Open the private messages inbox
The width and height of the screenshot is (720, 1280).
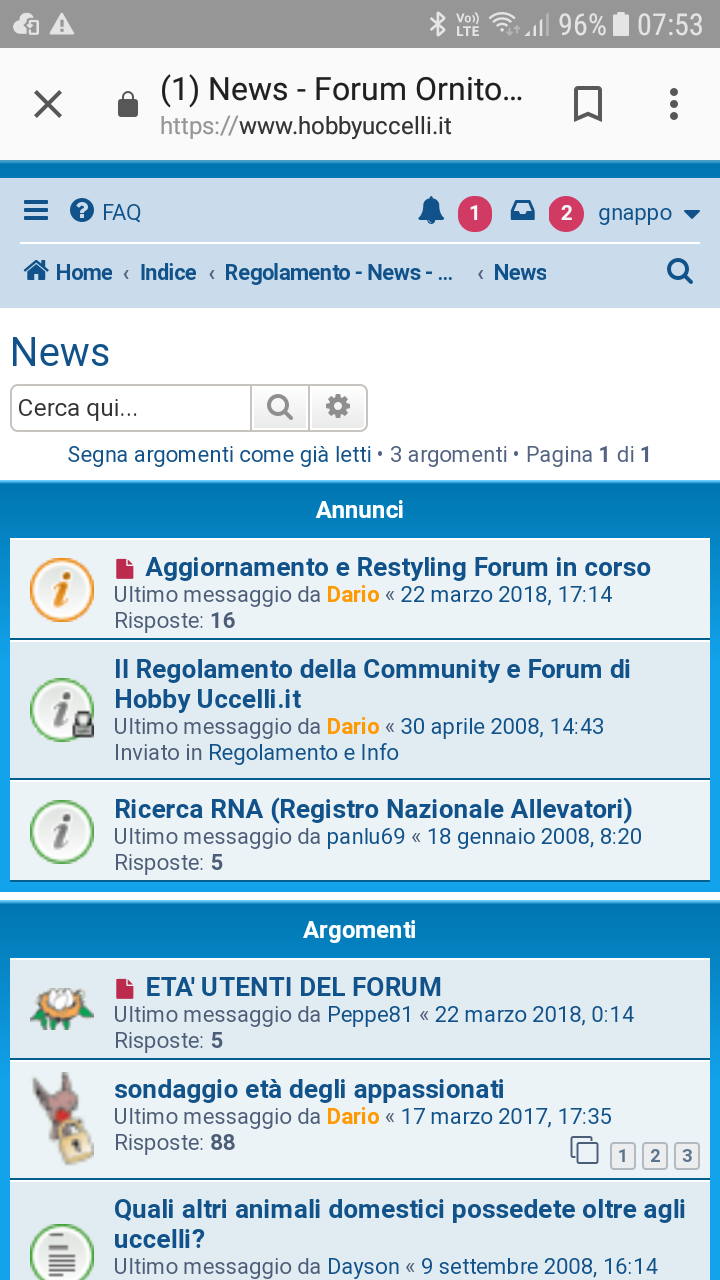pos(522,211)
